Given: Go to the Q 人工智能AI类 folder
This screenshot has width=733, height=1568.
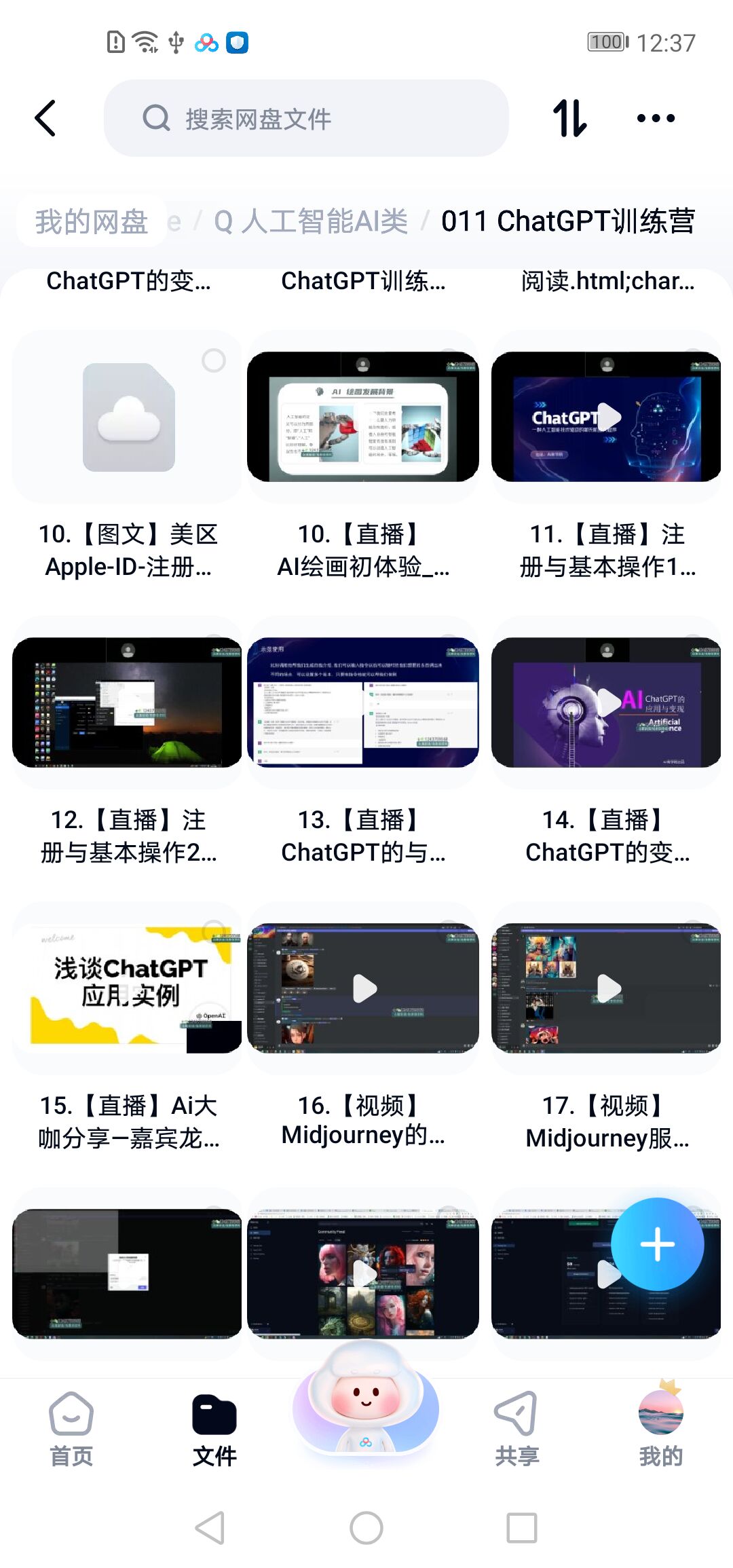Looking at the screenshot, I should click(312, 221).
